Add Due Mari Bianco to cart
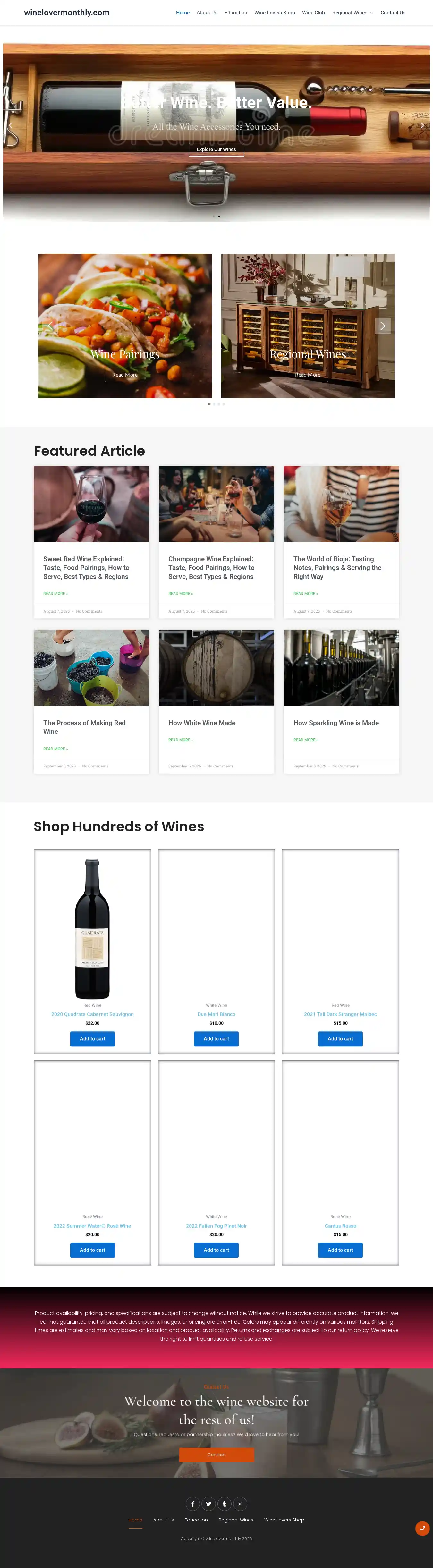The width and height of the screenshot is (433, 1568). point(216,1038)
